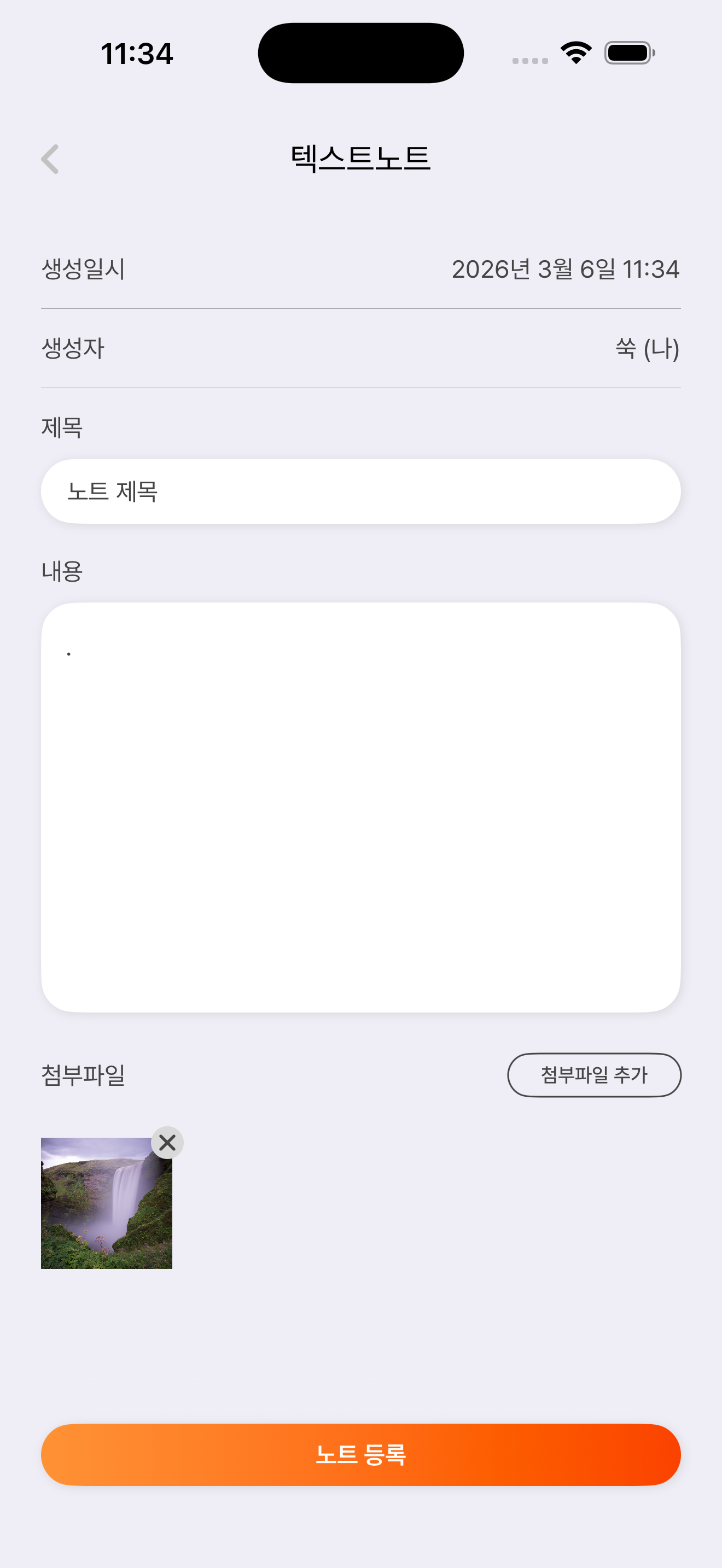Submit the note with 노트 등록

[360, 1454]
